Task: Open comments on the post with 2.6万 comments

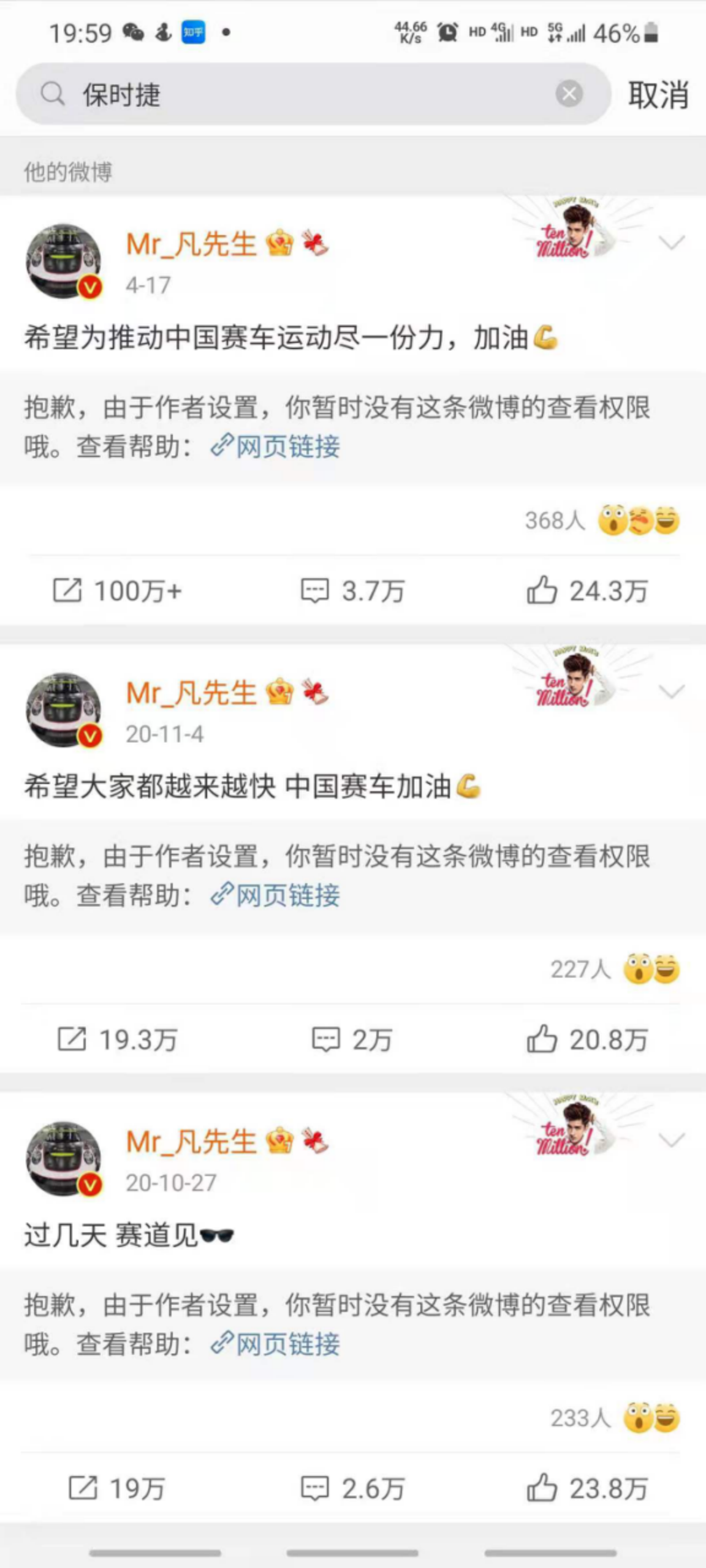Action: click(352, 1488)
